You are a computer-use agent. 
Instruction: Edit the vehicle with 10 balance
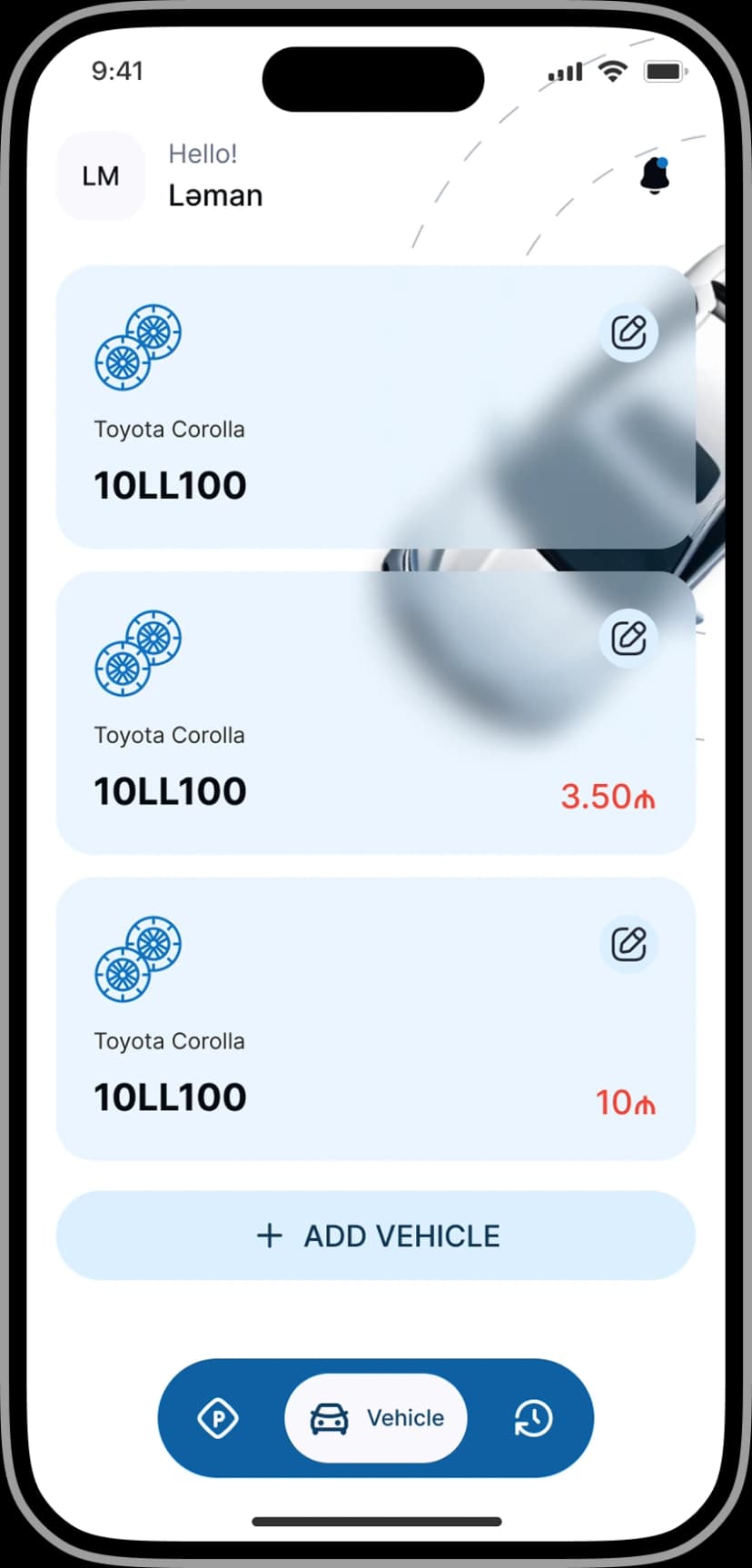(628, 945)
